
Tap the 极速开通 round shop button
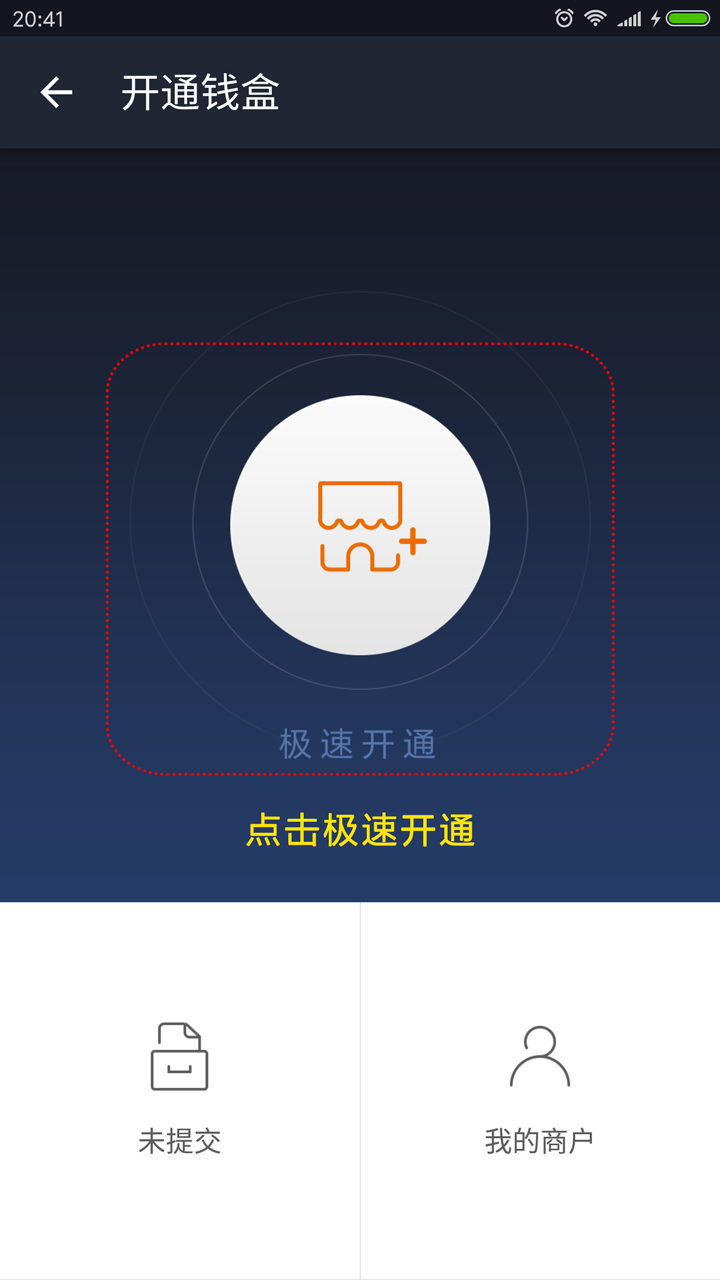tap(360, 526)
